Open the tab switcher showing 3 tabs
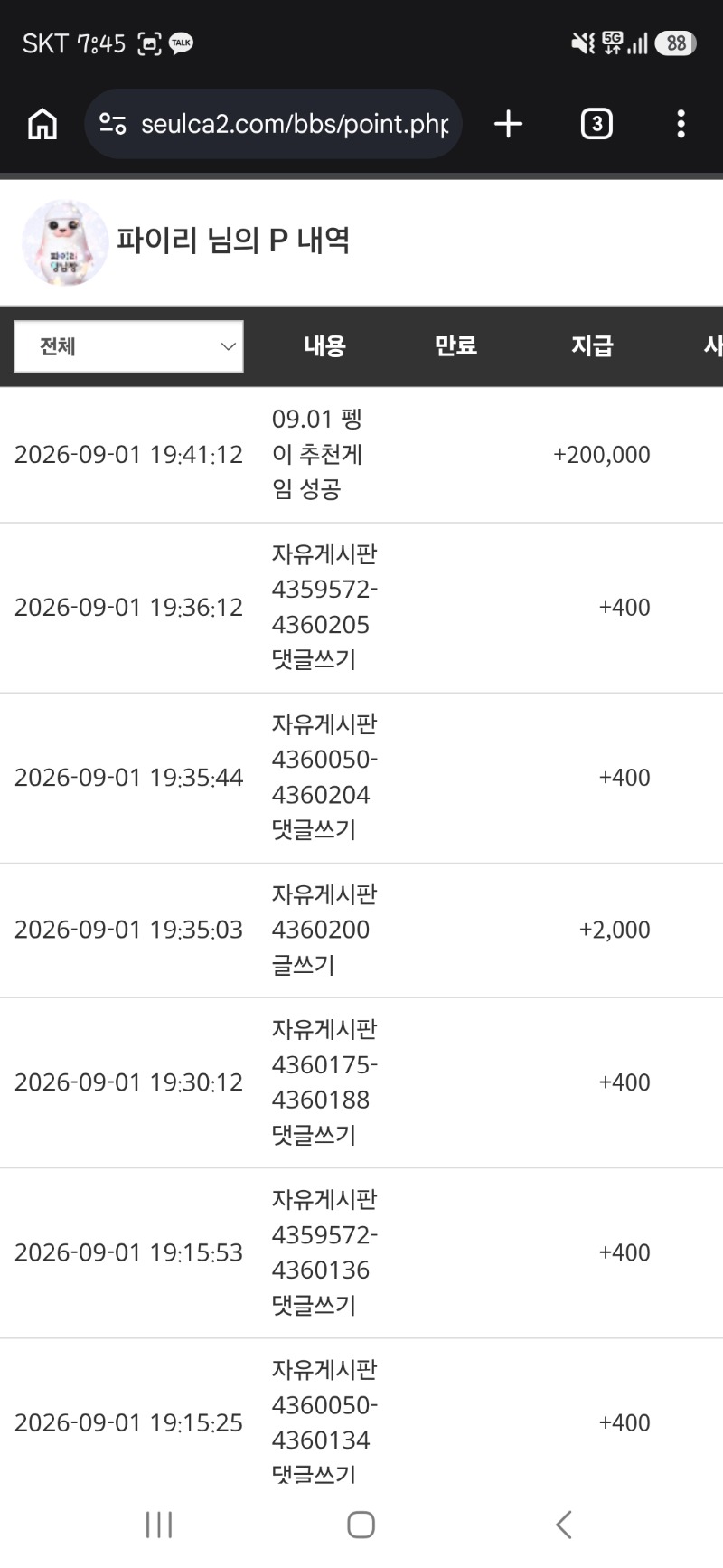723x1568 pixels. pyautogui.click(x=596, y=124)
